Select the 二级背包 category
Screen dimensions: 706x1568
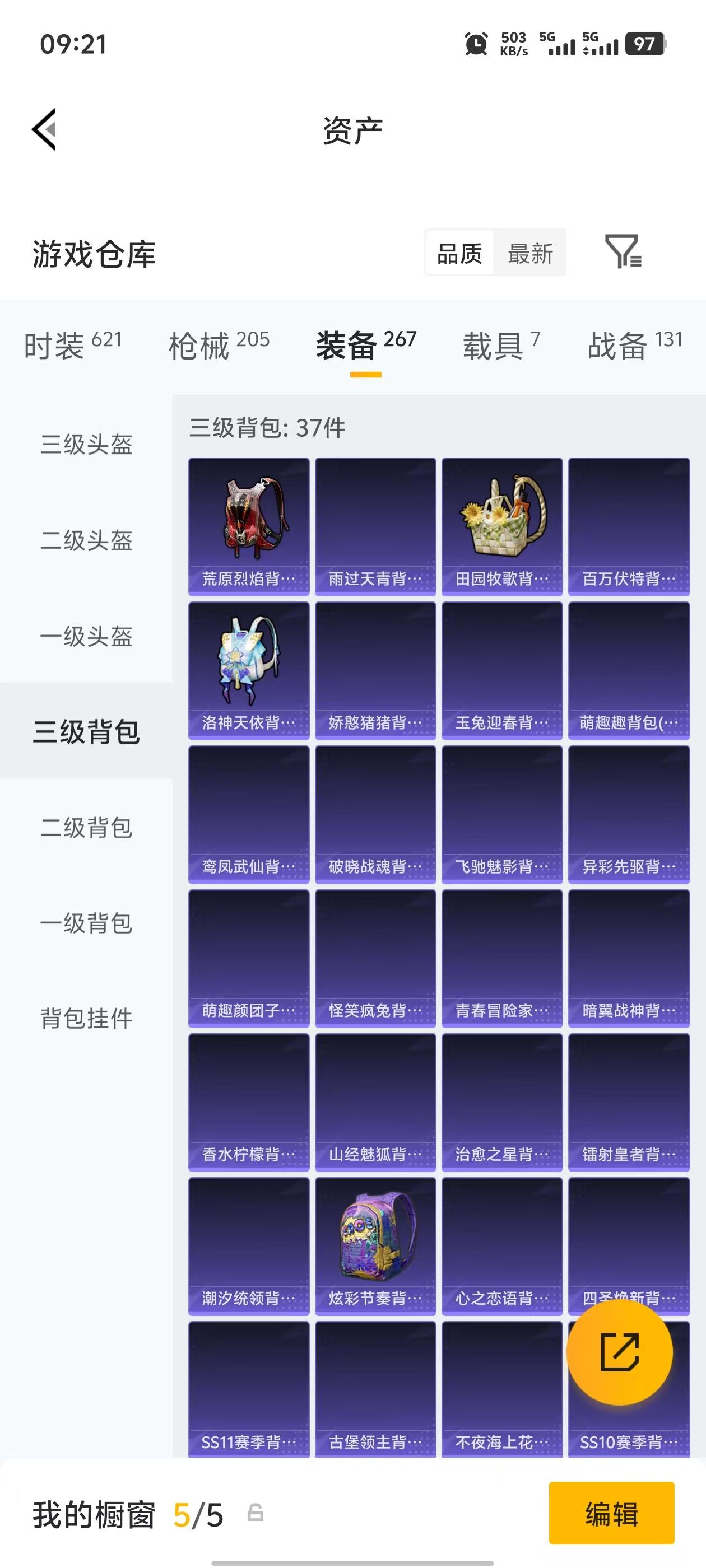(x=86, y=828)
